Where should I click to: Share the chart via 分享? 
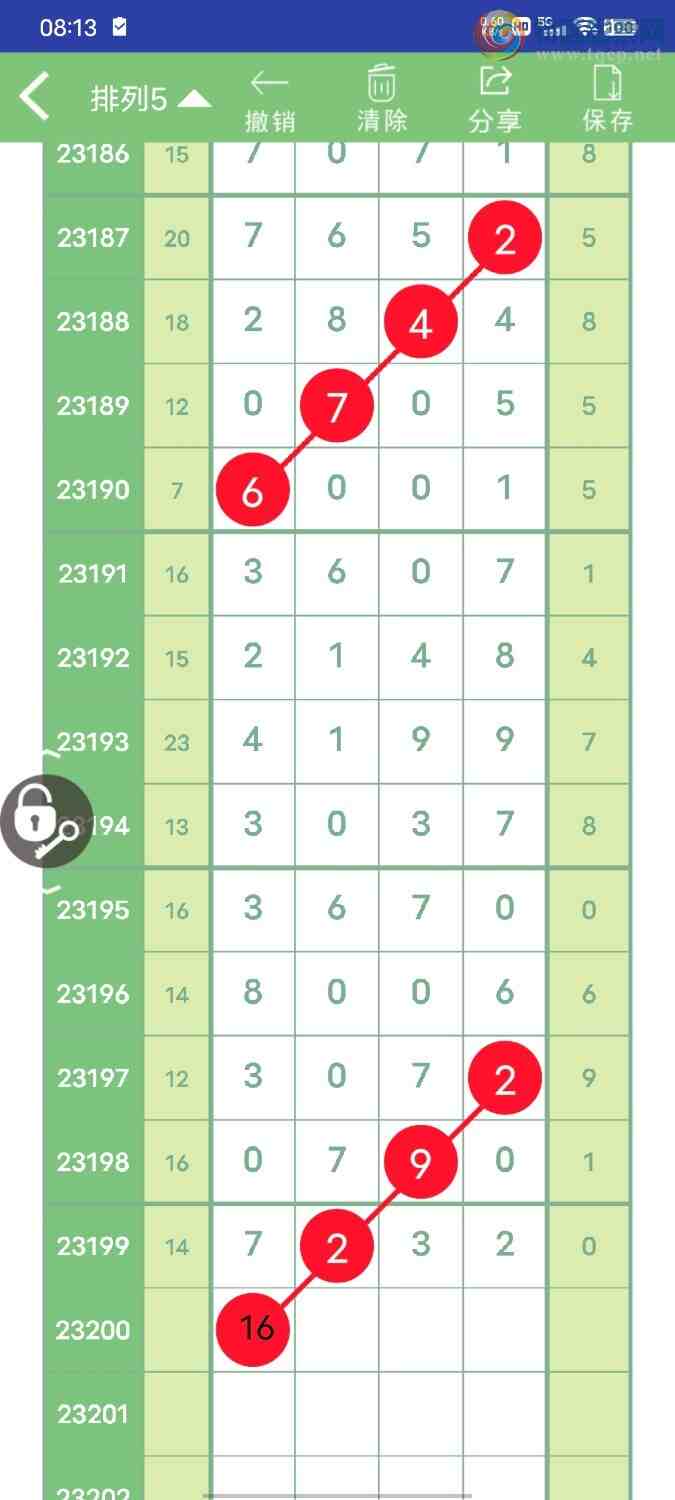pyautogui.click(x=495, y=99)
